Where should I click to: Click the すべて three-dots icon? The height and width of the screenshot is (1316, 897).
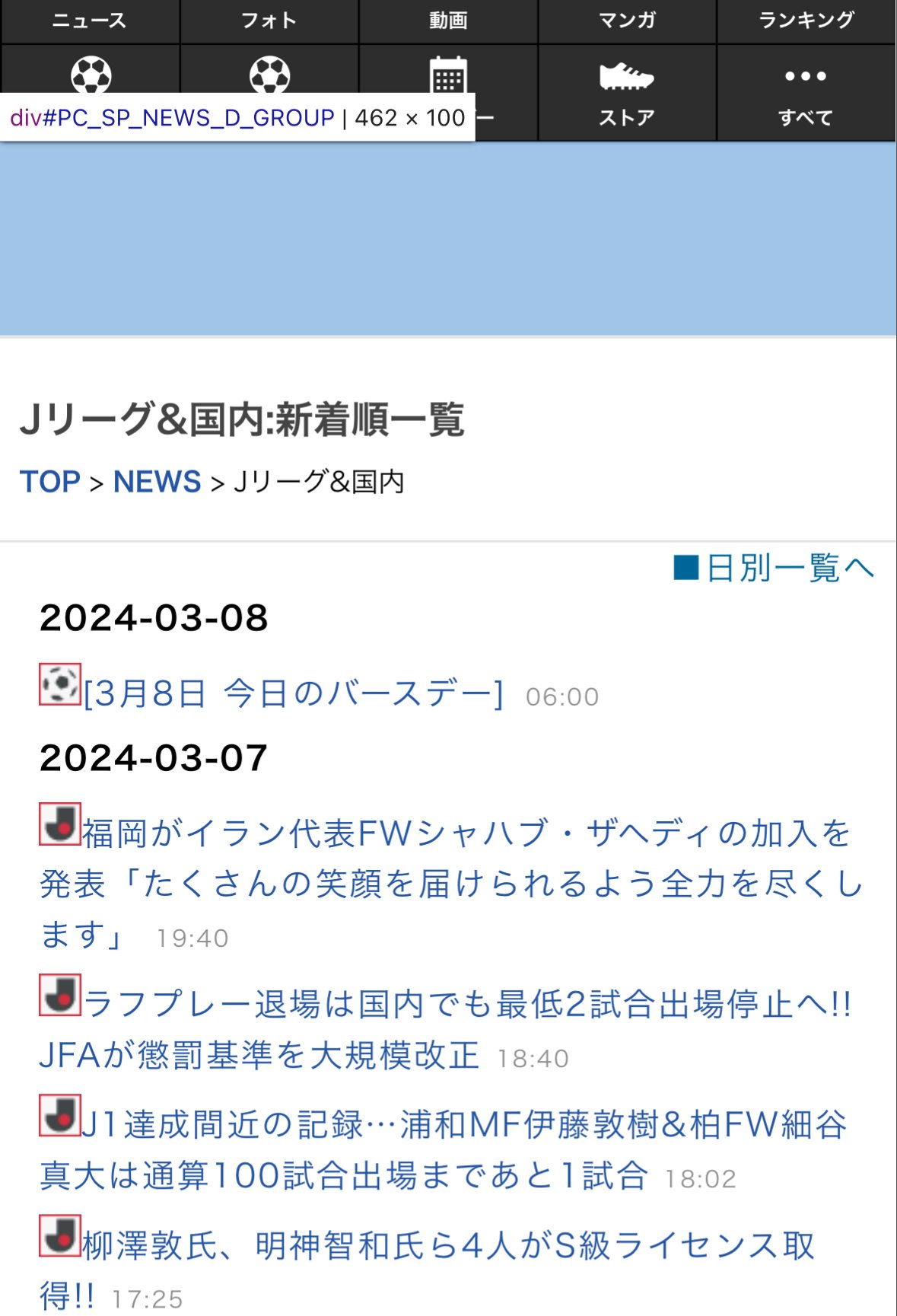pos(806,76)
